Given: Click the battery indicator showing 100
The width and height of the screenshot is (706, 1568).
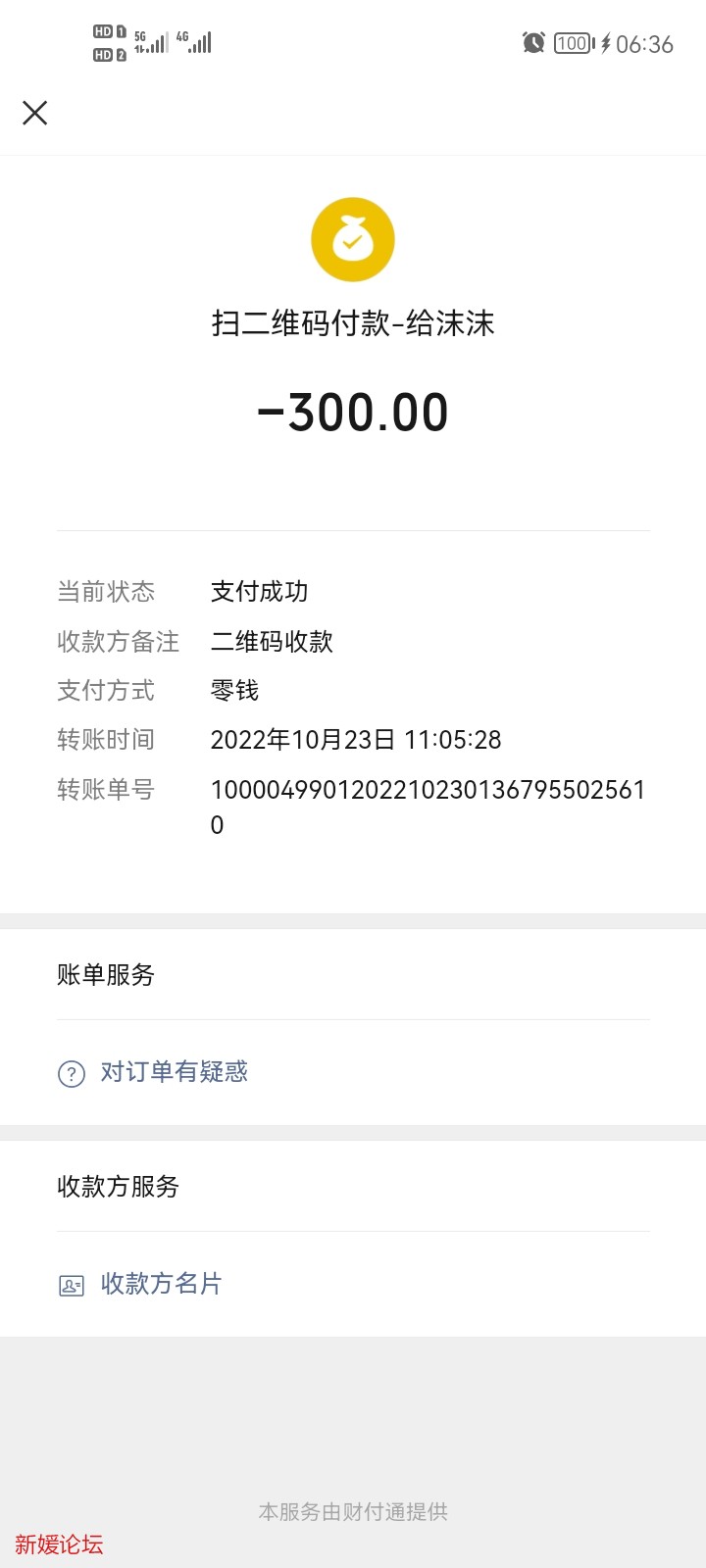Looking at the screenshot, I should tap(571, 43).
